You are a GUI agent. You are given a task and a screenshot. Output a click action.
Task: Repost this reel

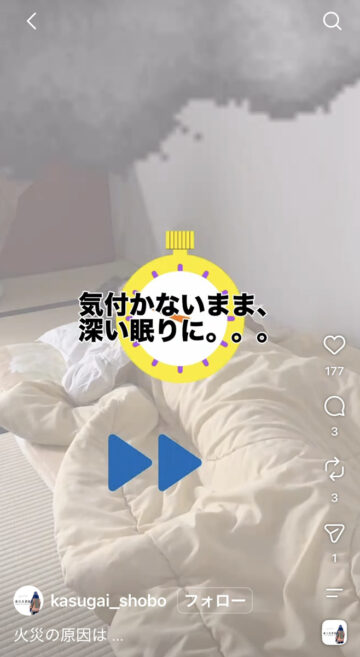click(334, 469)
